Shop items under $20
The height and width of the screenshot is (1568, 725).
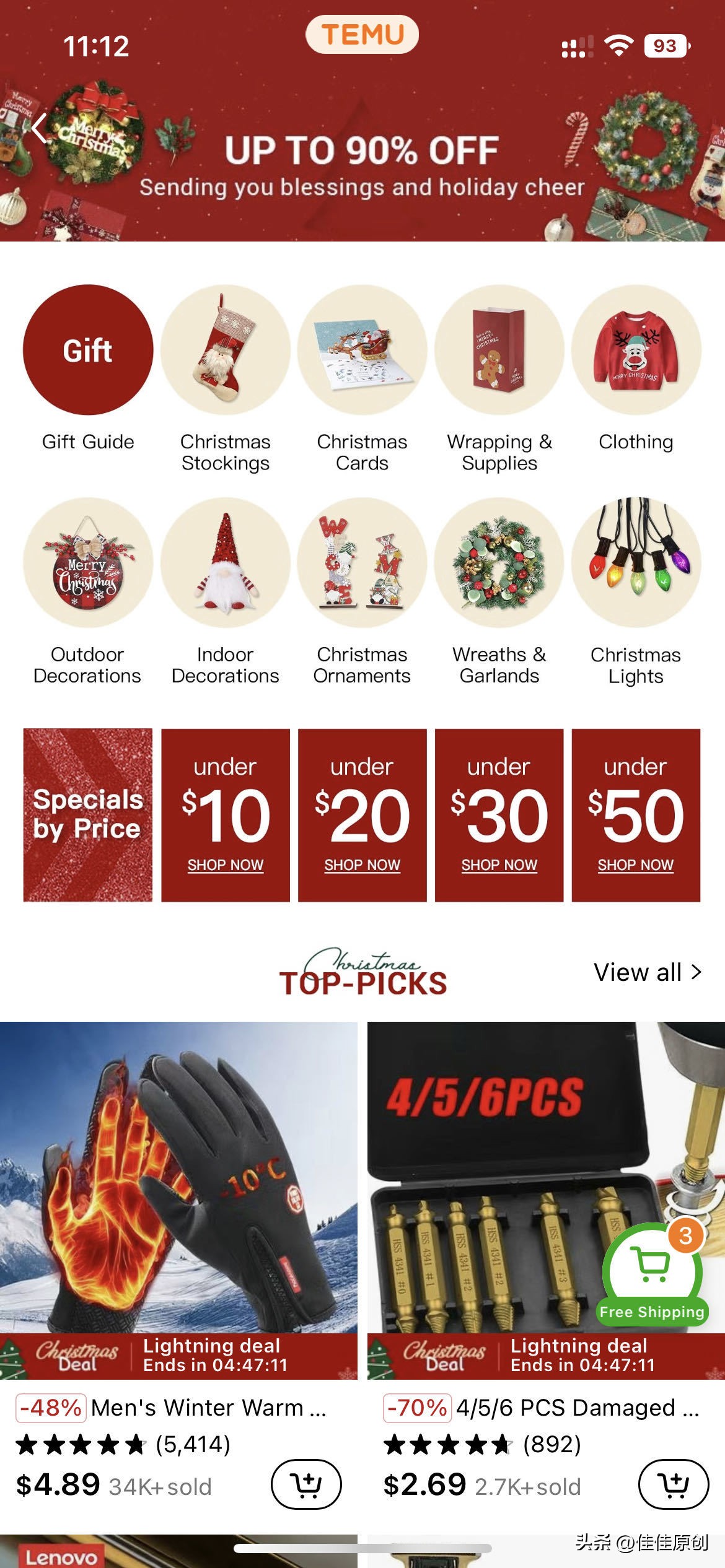(x=362, y=815)
